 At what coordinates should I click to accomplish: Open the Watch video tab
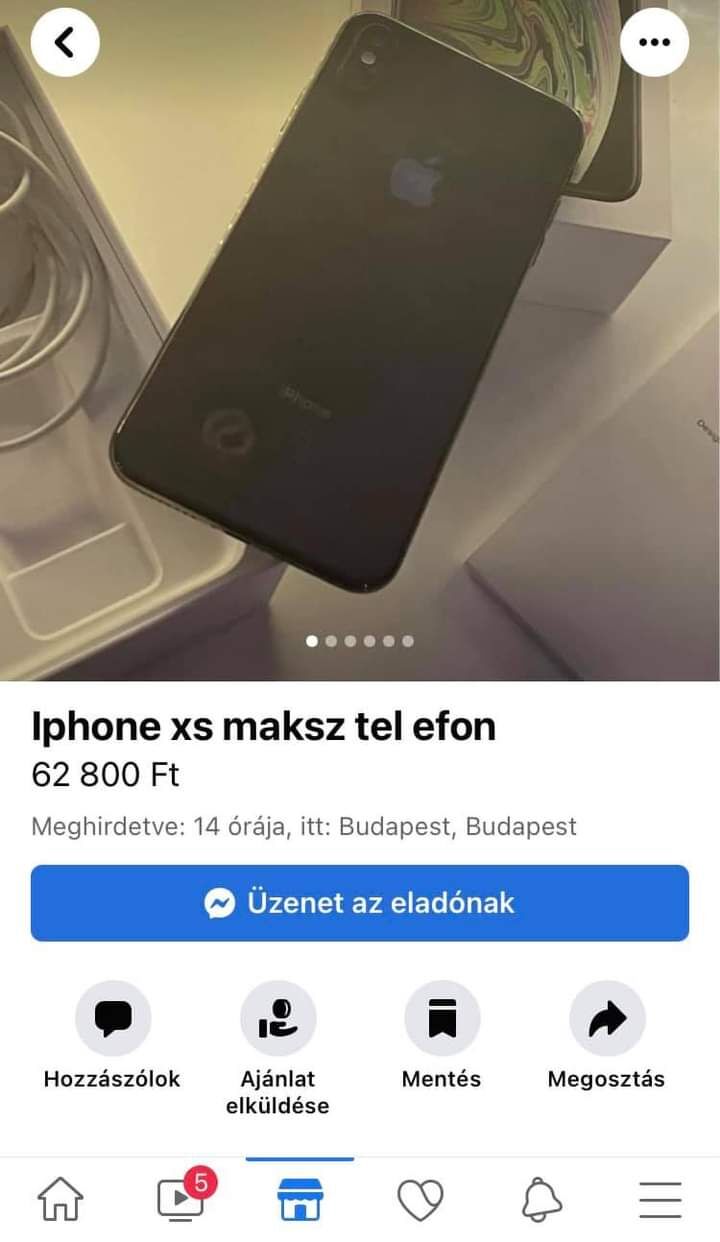pos(182,1197)
